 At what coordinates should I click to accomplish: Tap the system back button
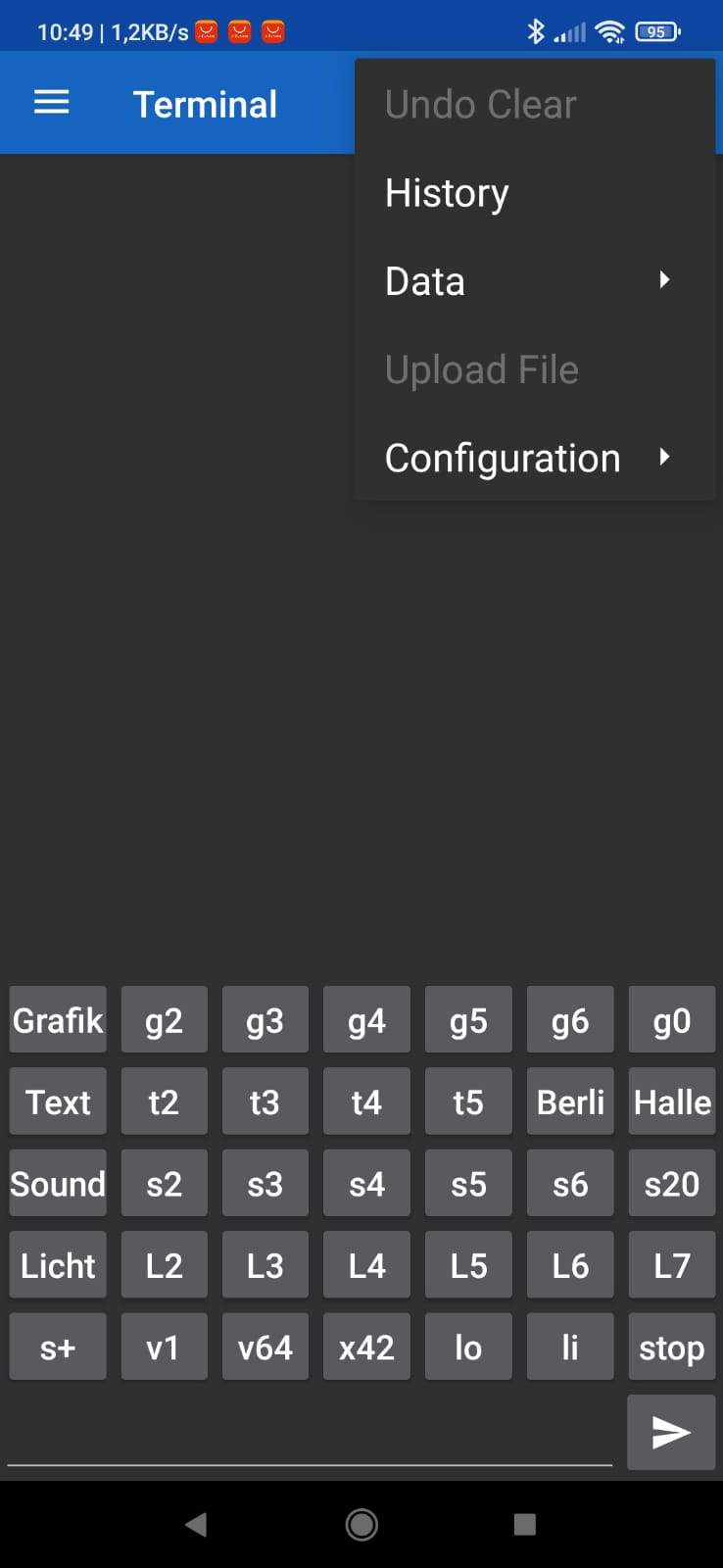coord(196,1524)
